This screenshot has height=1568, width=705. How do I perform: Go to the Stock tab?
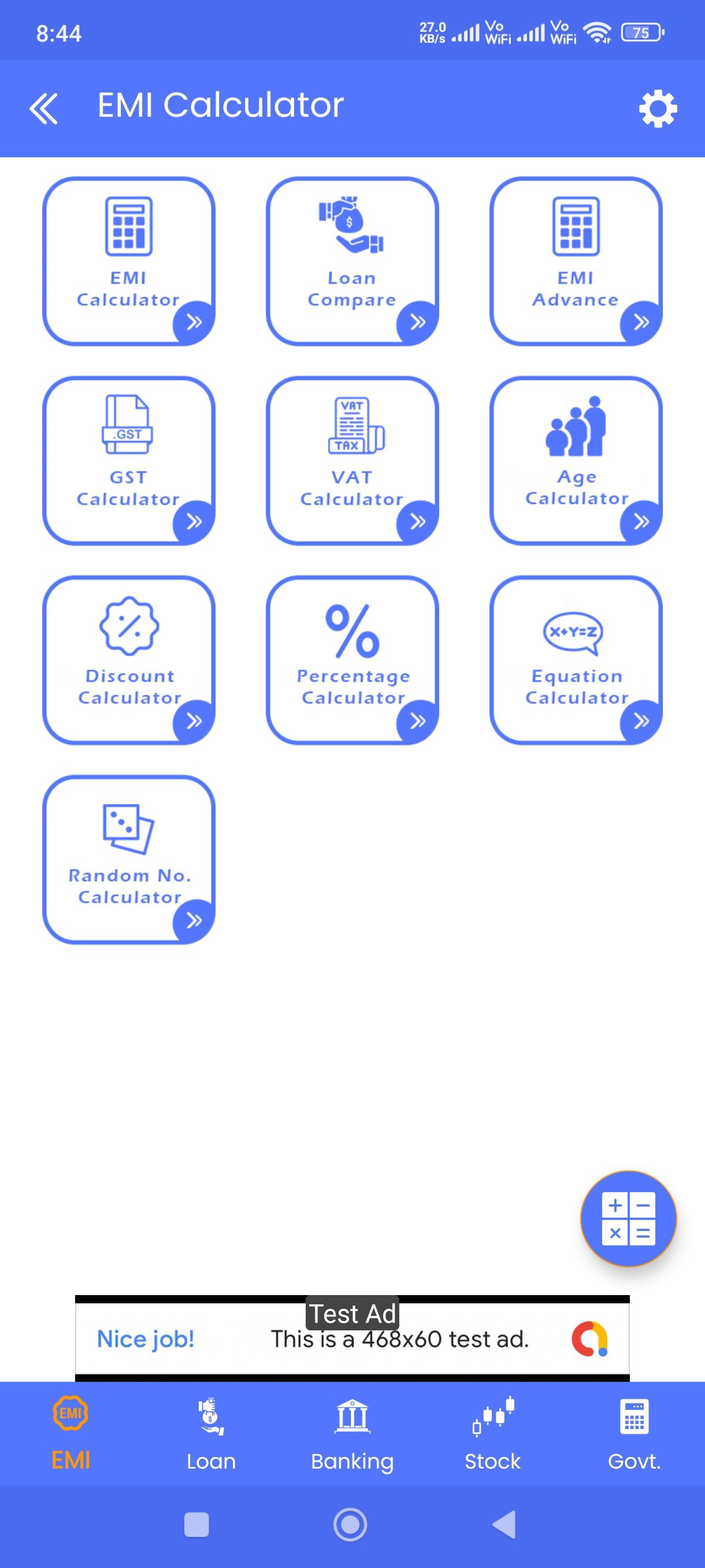point(493,1434)
